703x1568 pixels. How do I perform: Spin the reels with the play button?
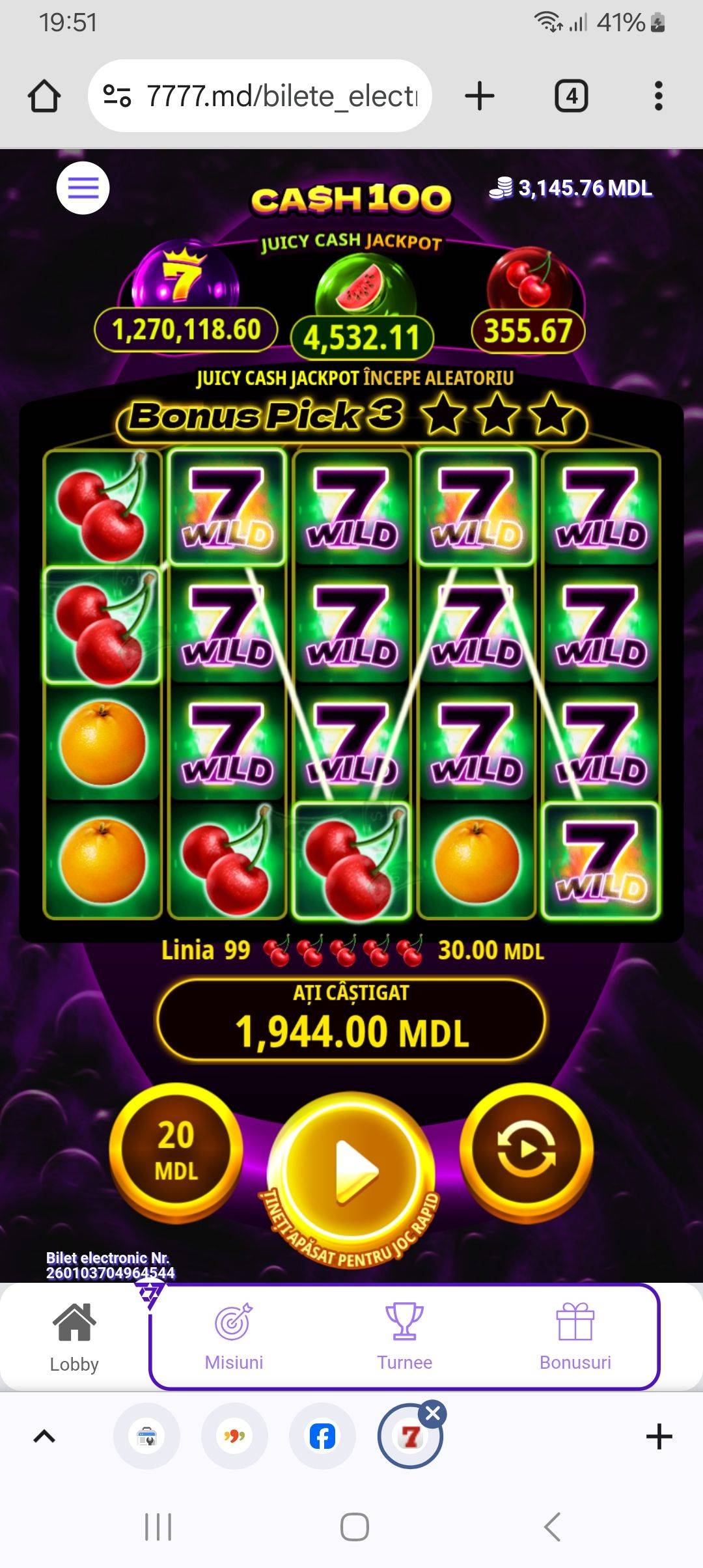[x=352, y=1169]
